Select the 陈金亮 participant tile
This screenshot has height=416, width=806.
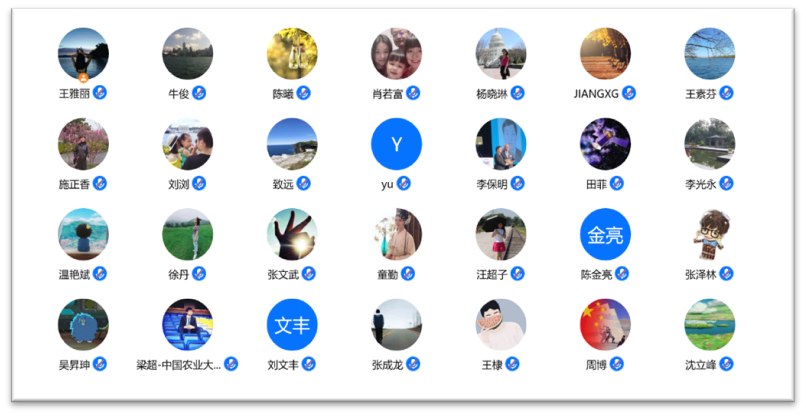(605, 234)
